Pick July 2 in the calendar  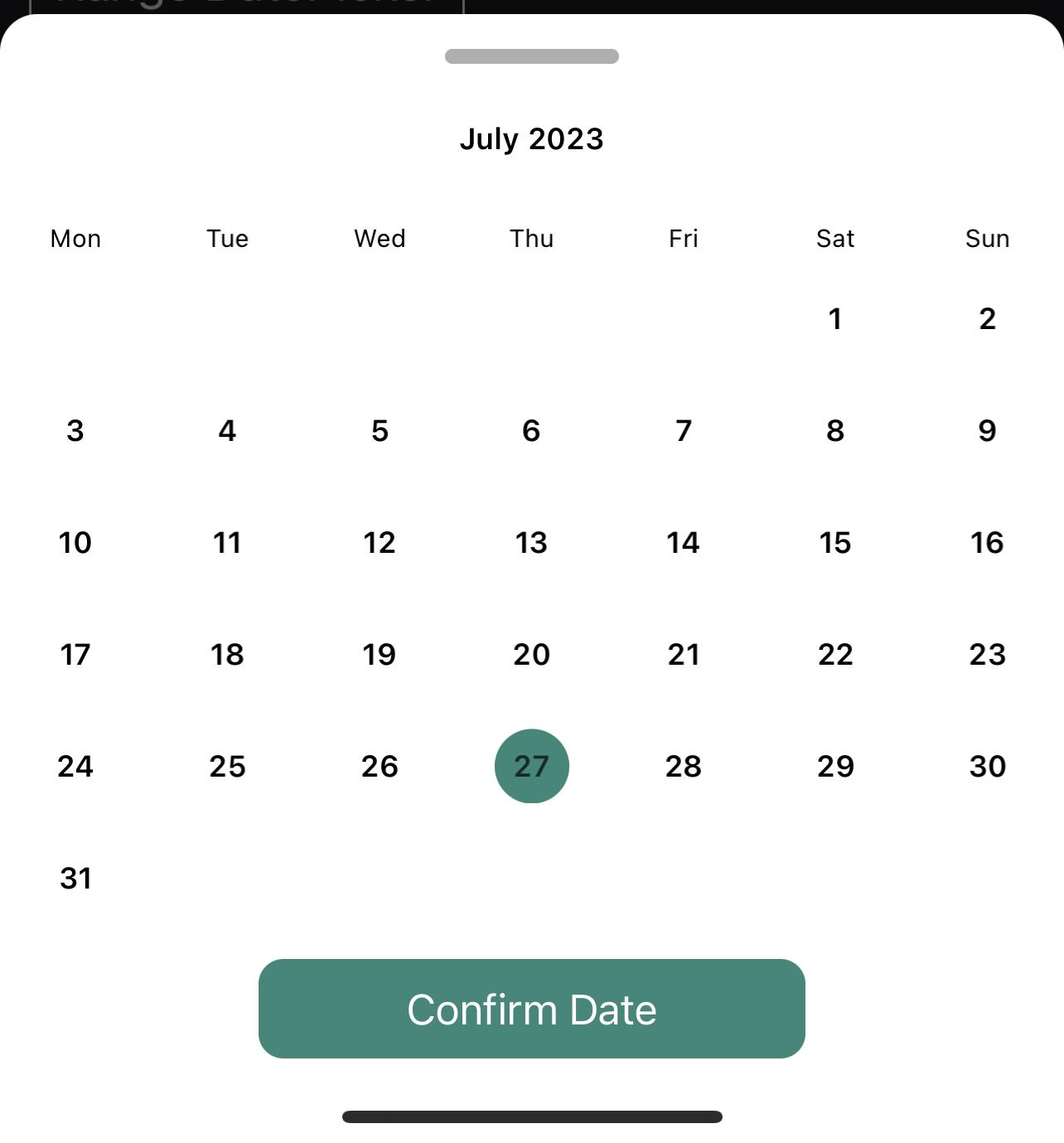pos(987,319)
